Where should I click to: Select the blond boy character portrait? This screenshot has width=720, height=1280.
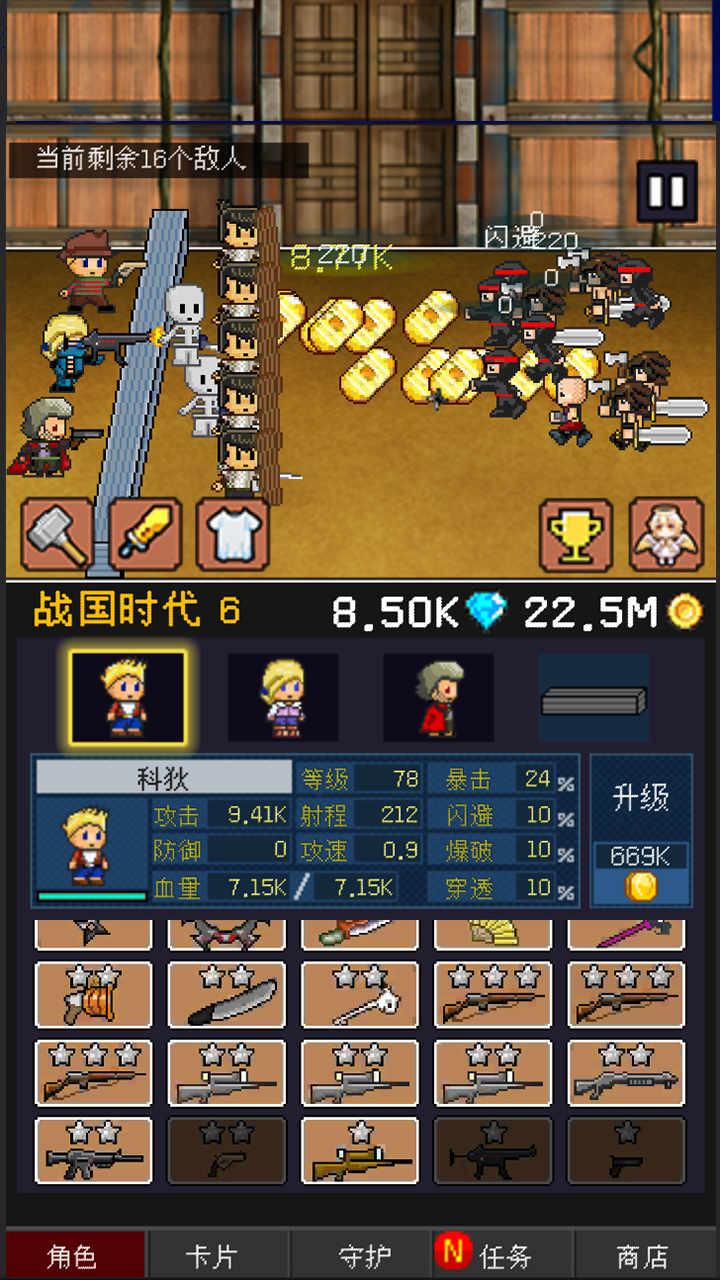(127, 697)
